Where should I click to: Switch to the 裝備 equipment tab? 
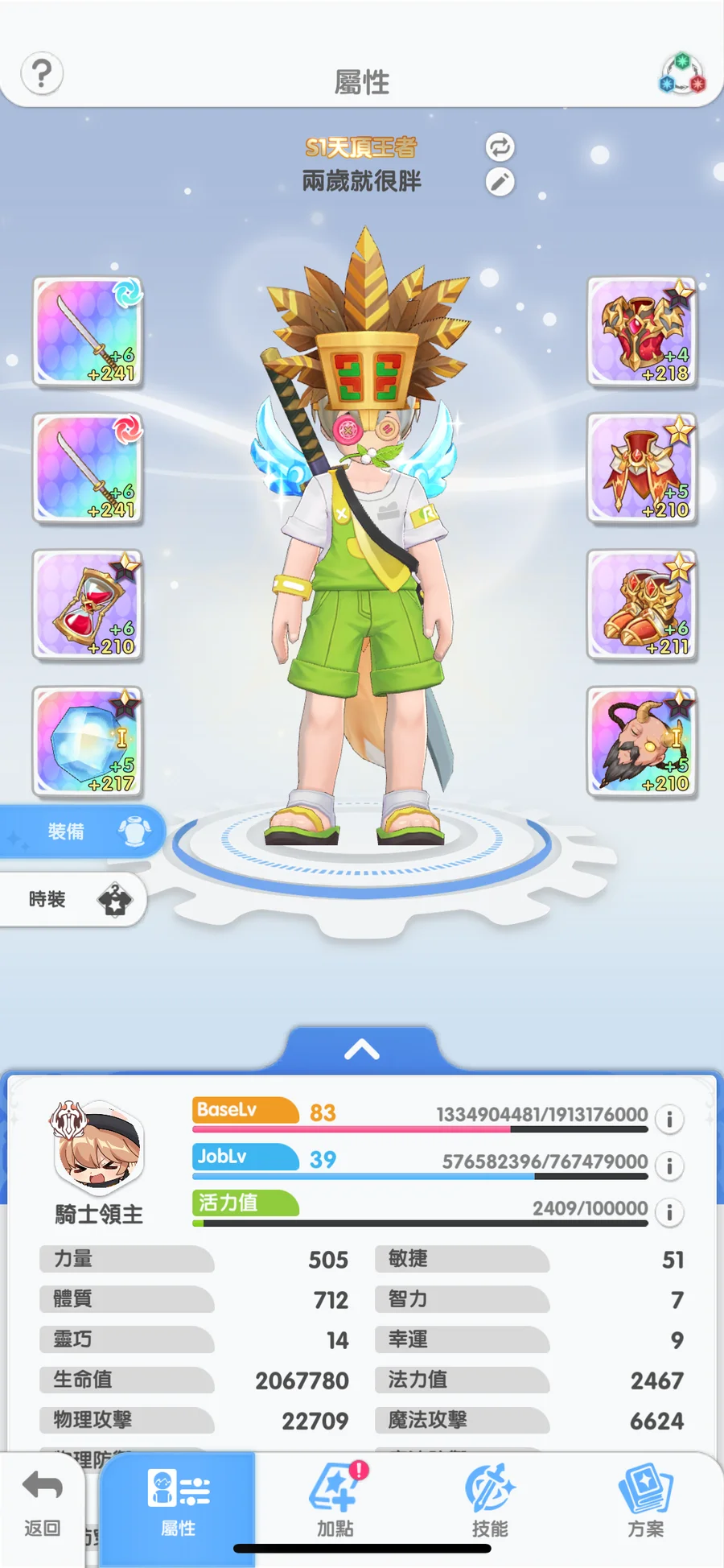coord(80,831)
